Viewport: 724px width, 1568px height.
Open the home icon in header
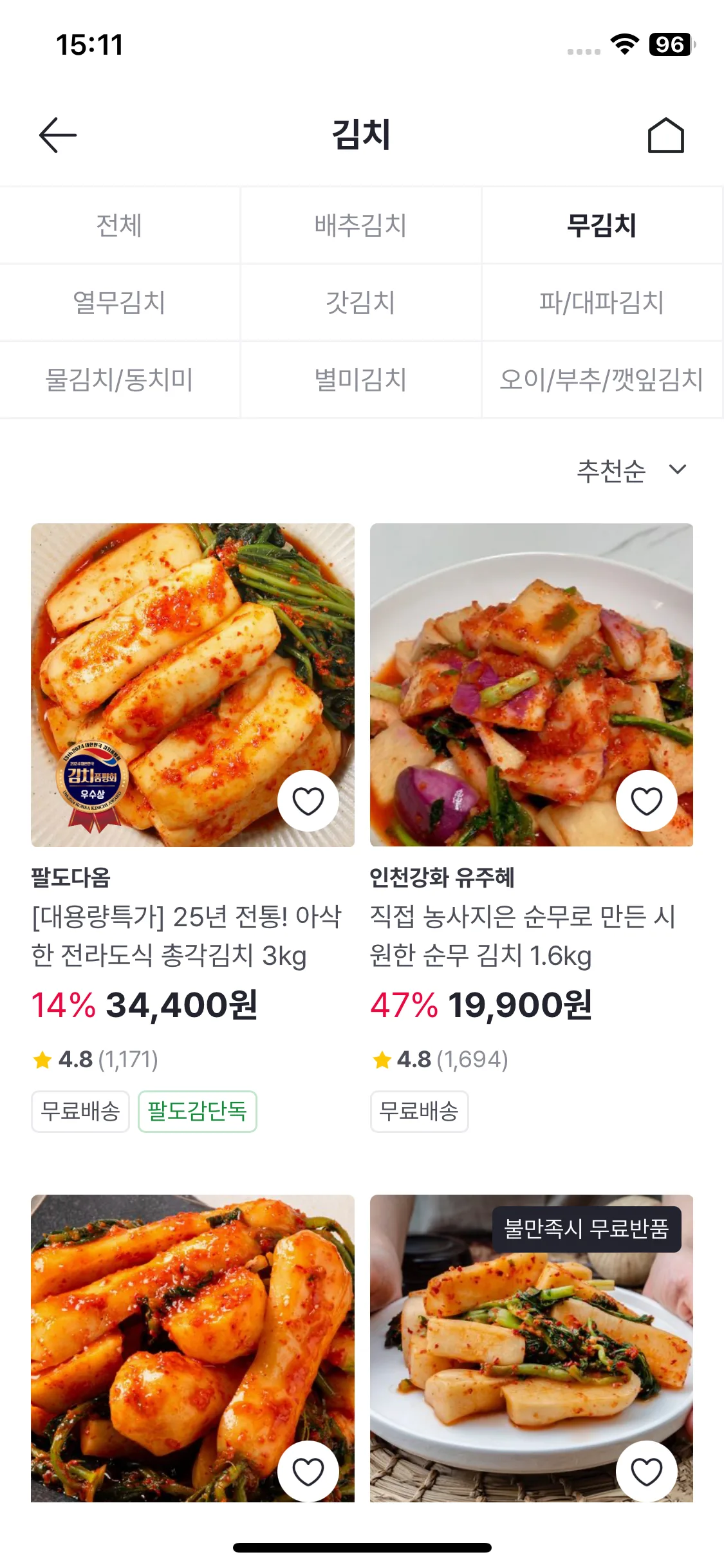pos(665,135)
